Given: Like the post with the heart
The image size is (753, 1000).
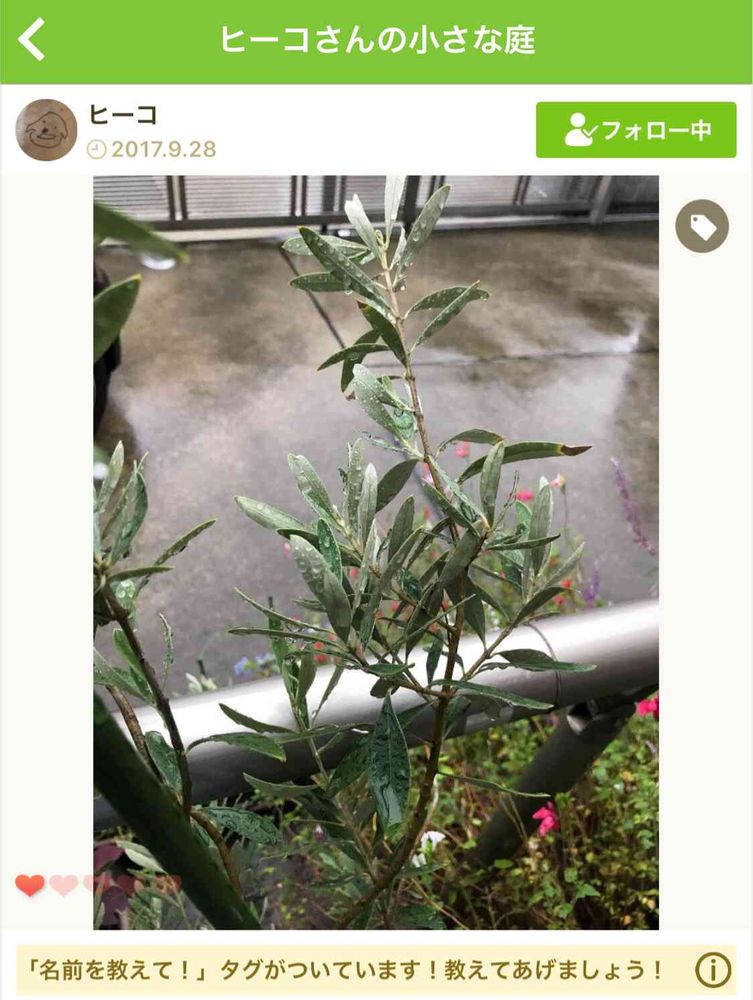Looking at the screenshot, I should click(30, 885).
